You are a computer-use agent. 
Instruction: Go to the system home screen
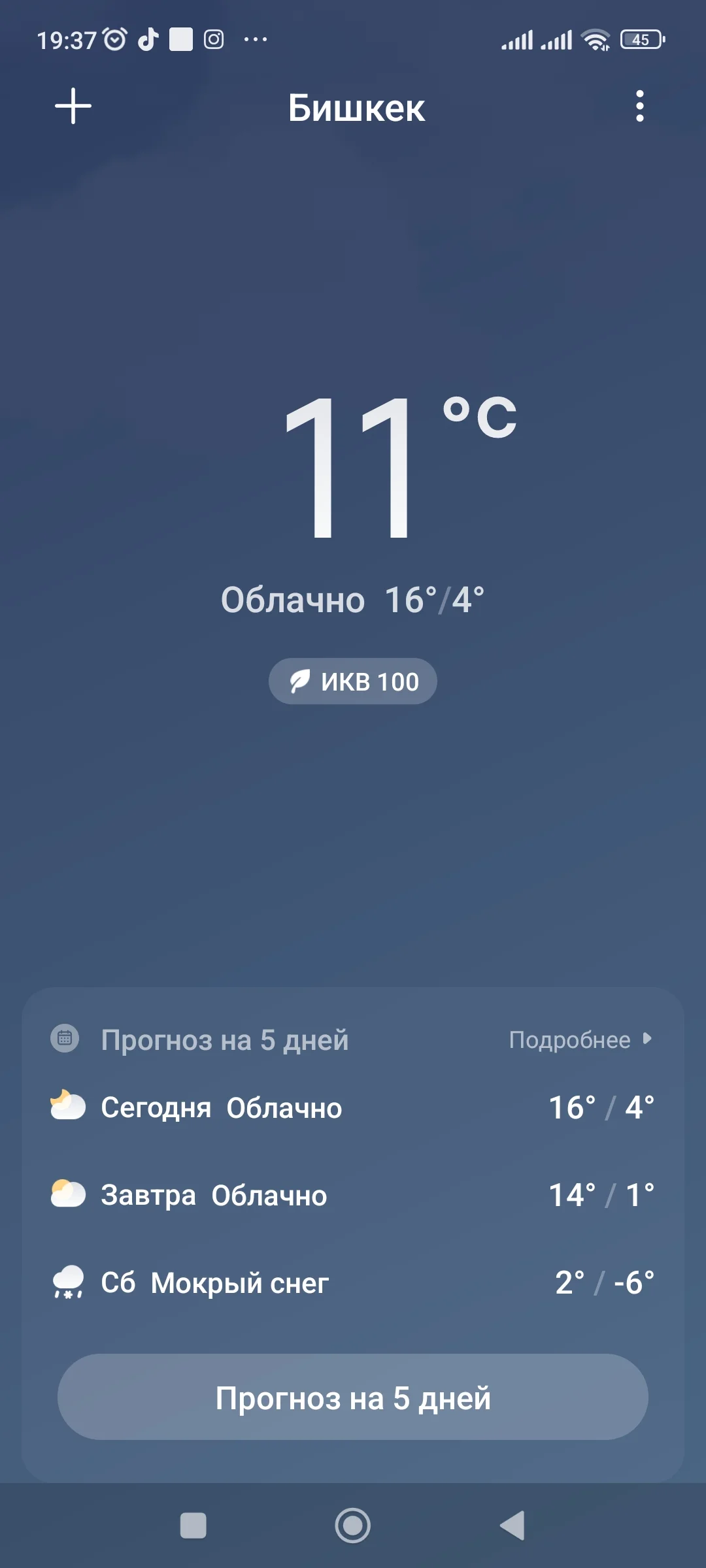coord(353,1526)
